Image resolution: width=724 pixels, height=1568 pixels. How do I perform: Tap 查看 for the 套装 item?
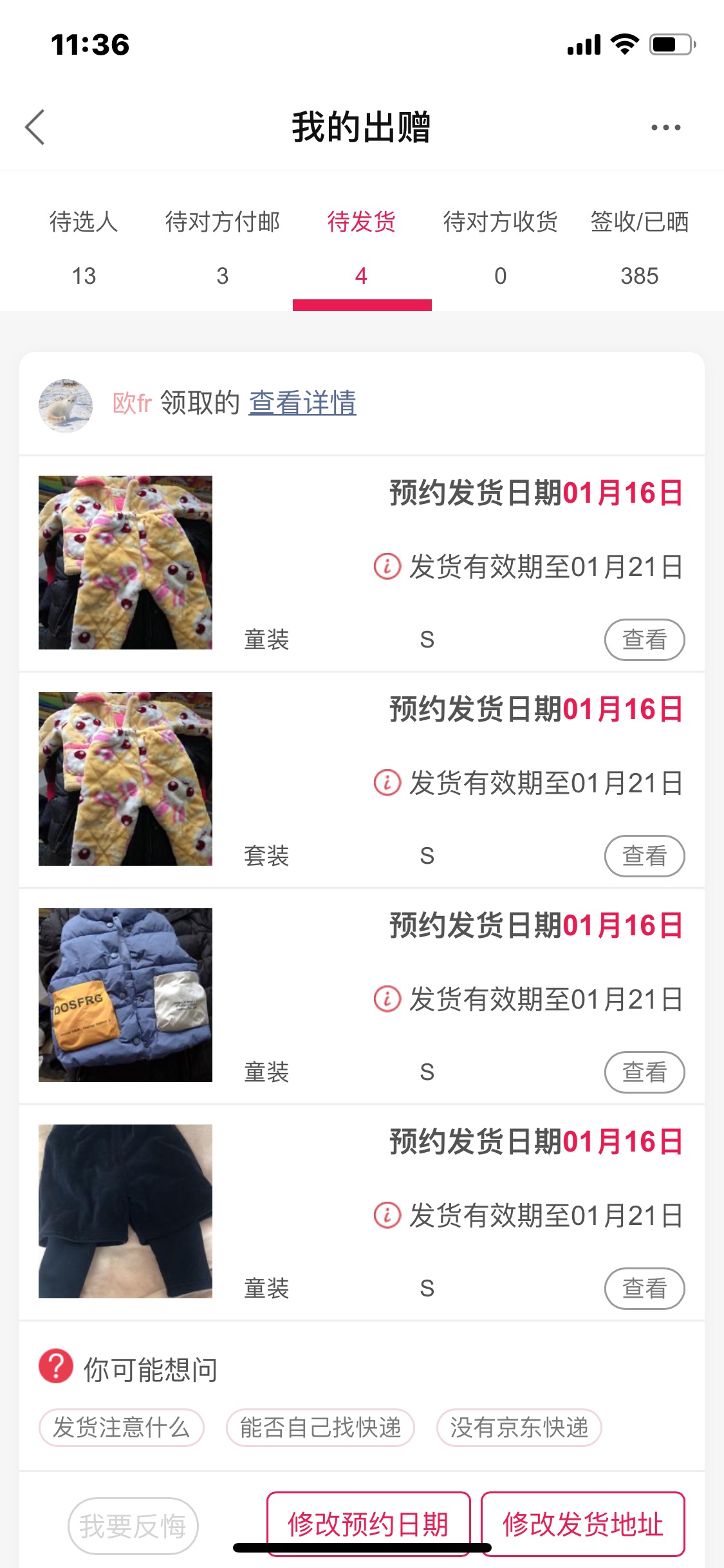pos(644,855)
